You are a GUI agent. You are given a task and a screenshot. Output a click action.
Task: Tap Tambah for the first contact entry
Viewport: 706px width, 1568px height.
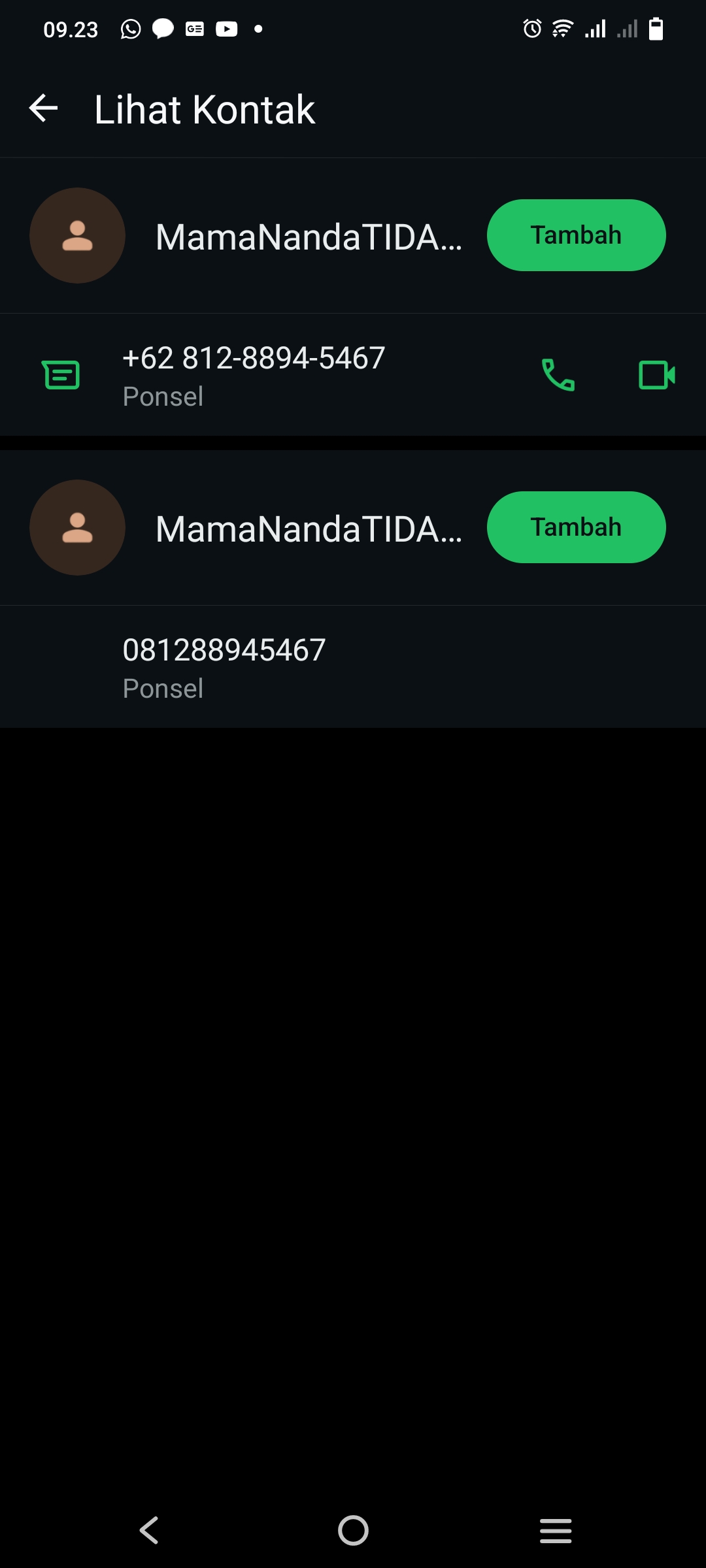point(576,235)
